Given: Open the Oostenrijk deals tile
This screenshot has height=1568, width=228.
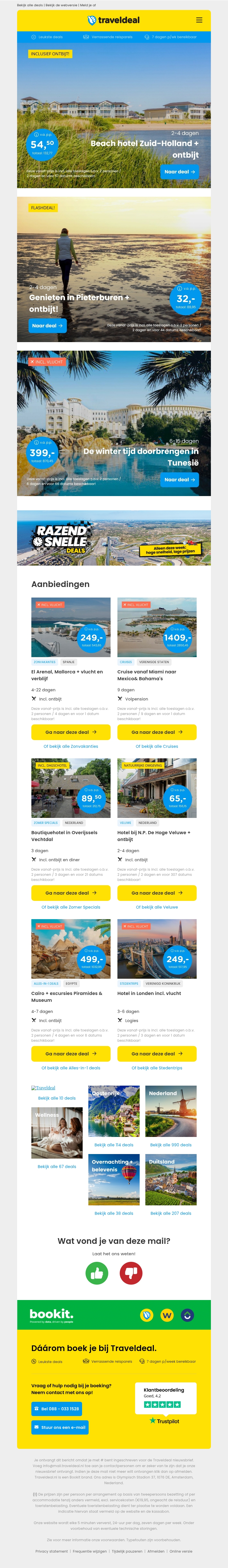Looking at the screenshot, I should click(x=114, y=1112).
